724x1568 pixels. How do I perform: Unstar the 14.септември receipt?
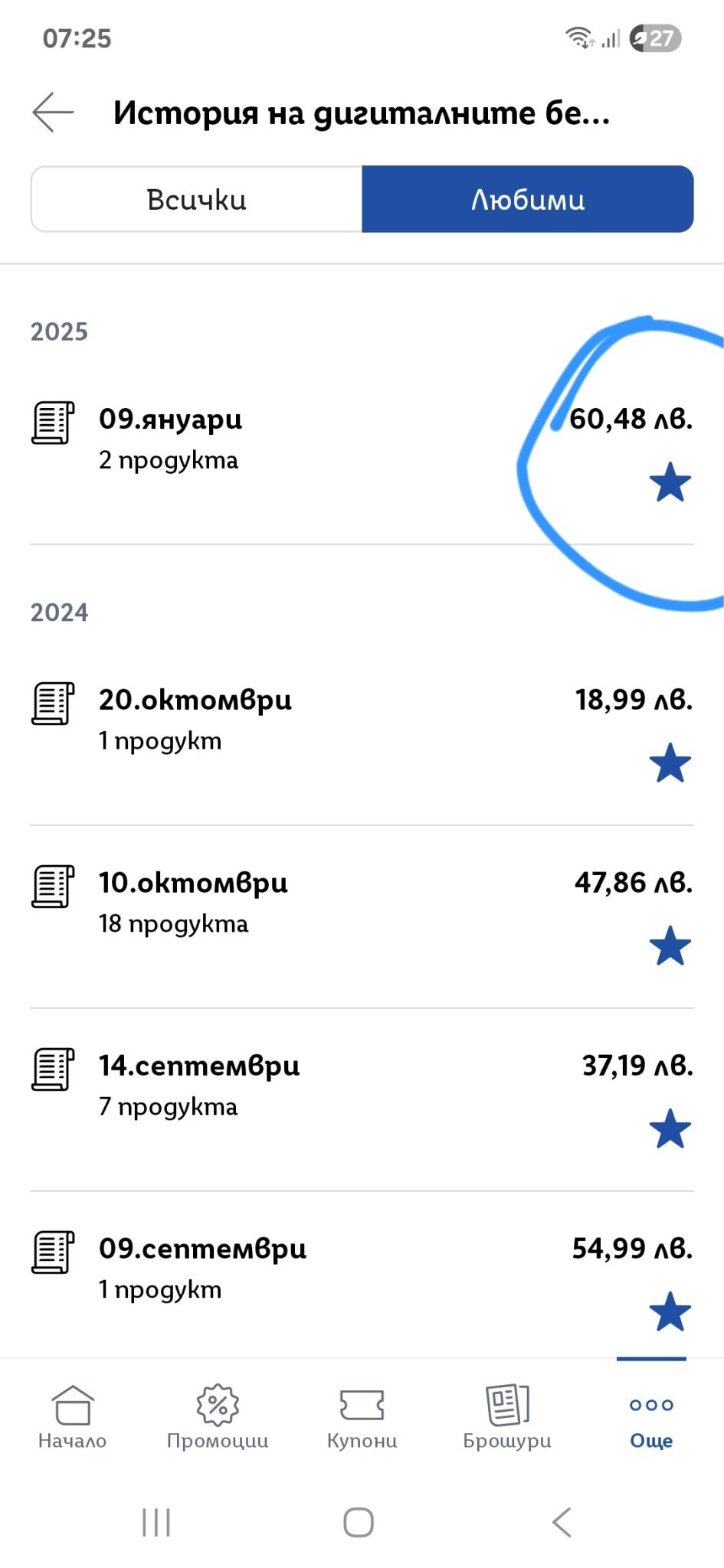tap(670, 1129)
